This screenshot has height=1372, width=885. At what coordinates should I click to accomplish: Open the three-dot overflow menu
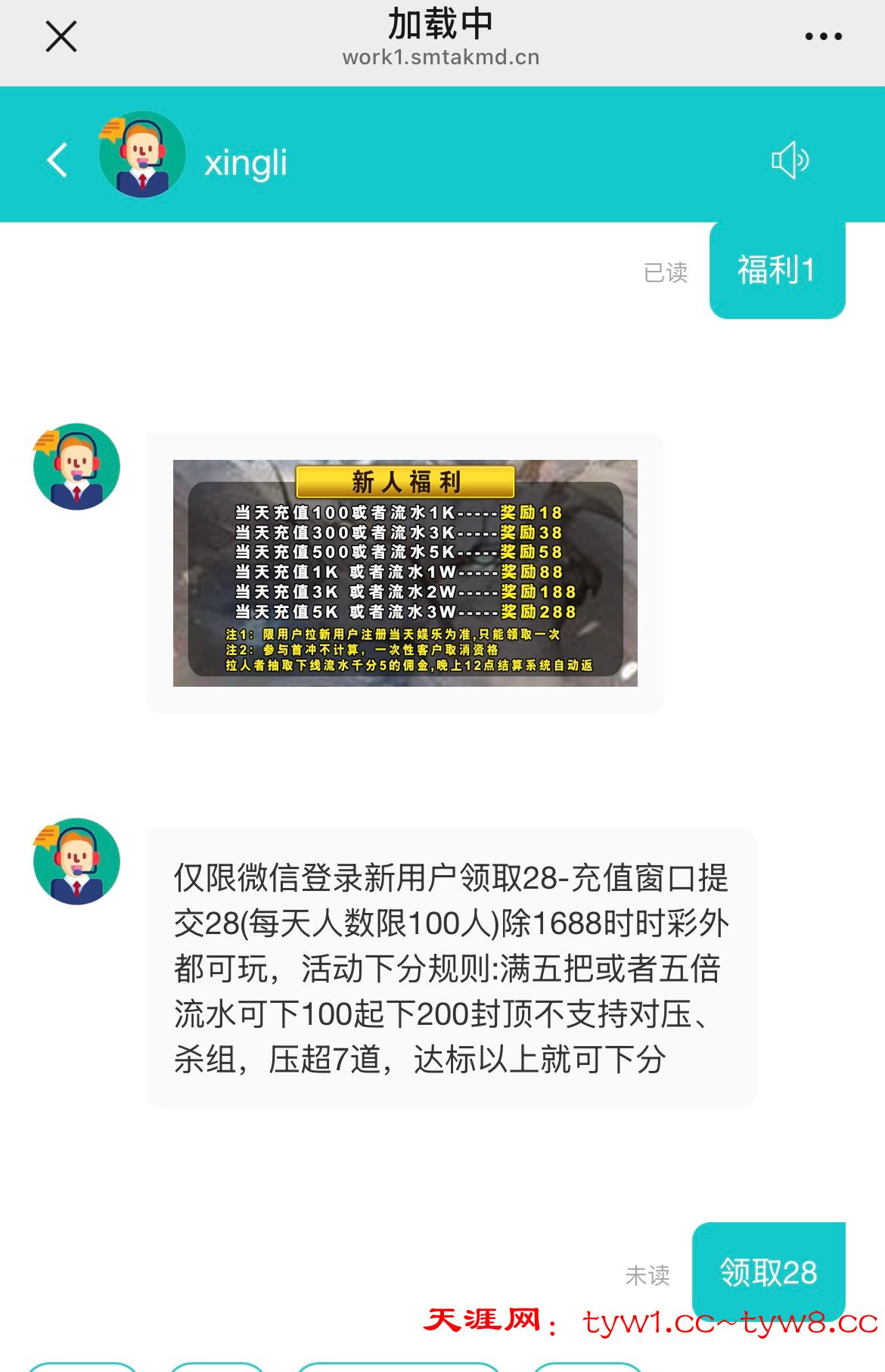(x=823, y=36)
